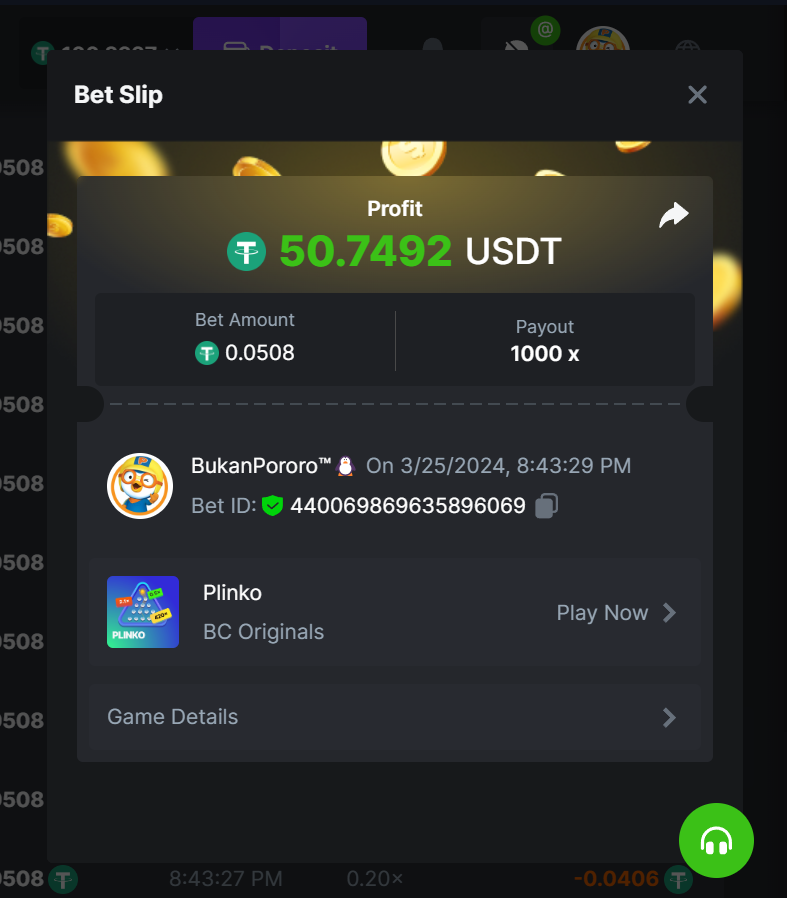Share this bet slip
787x898 pixels.
click(674, 215)
